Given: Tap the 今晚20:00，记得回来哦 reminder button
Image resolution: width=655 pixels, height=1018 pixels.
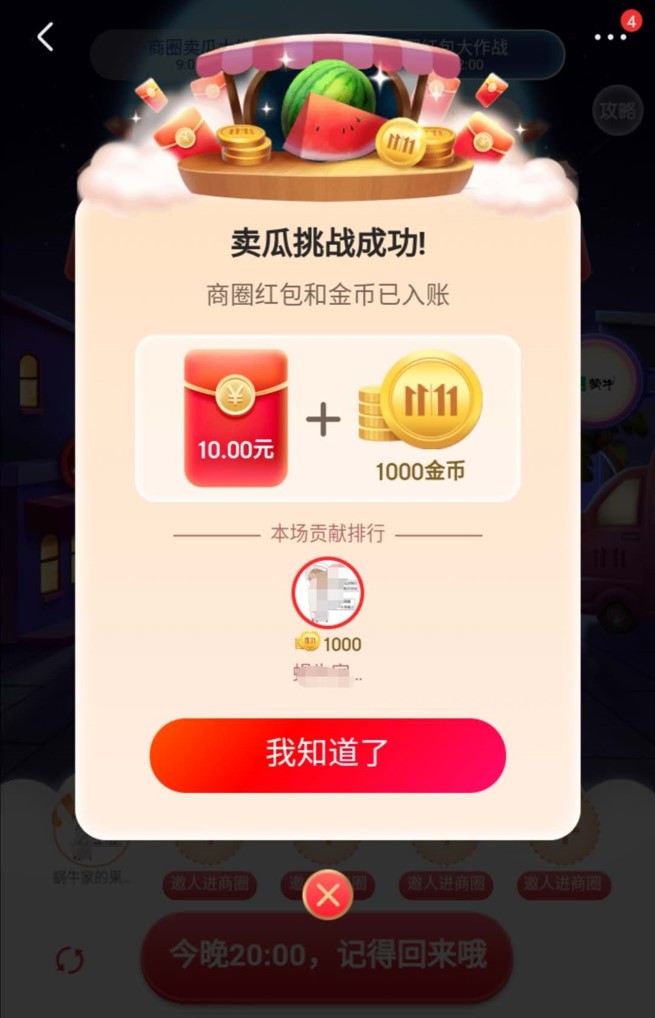Looking at the screenshot, I should tap(327, 955).
